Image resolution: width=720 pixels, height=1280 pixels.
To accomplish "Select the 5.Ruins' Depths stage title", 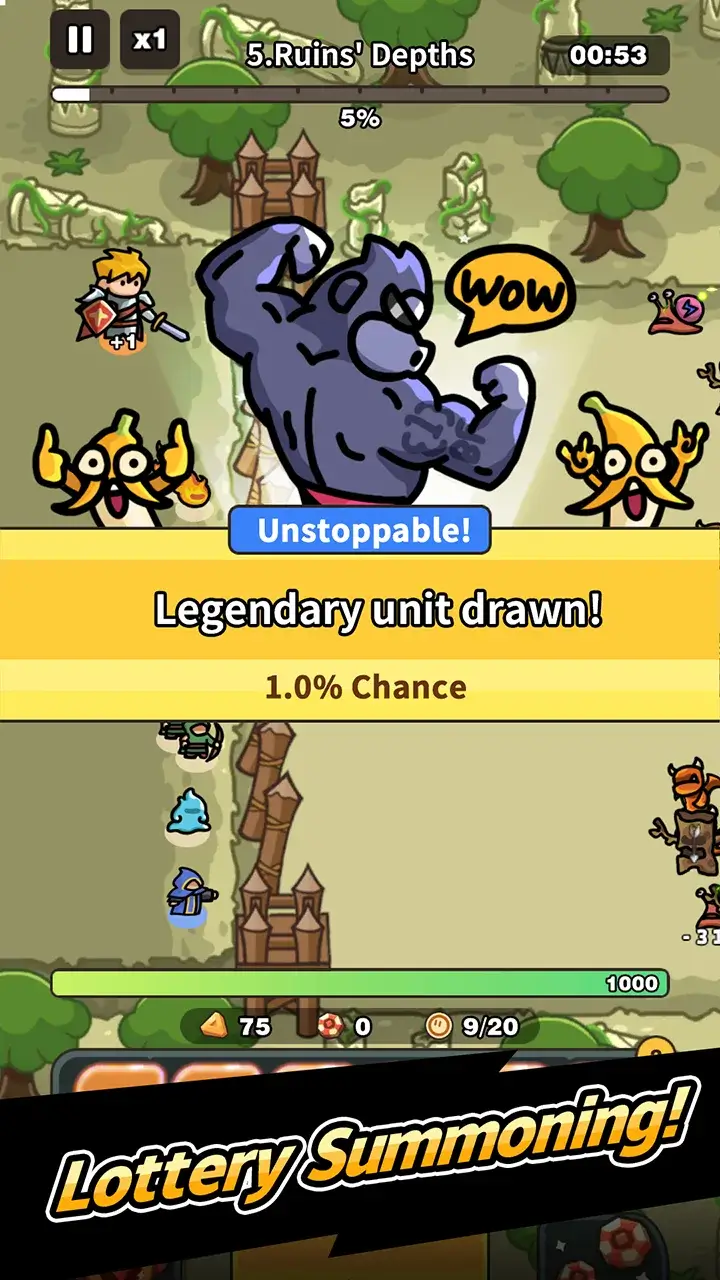I will point(359,56).
